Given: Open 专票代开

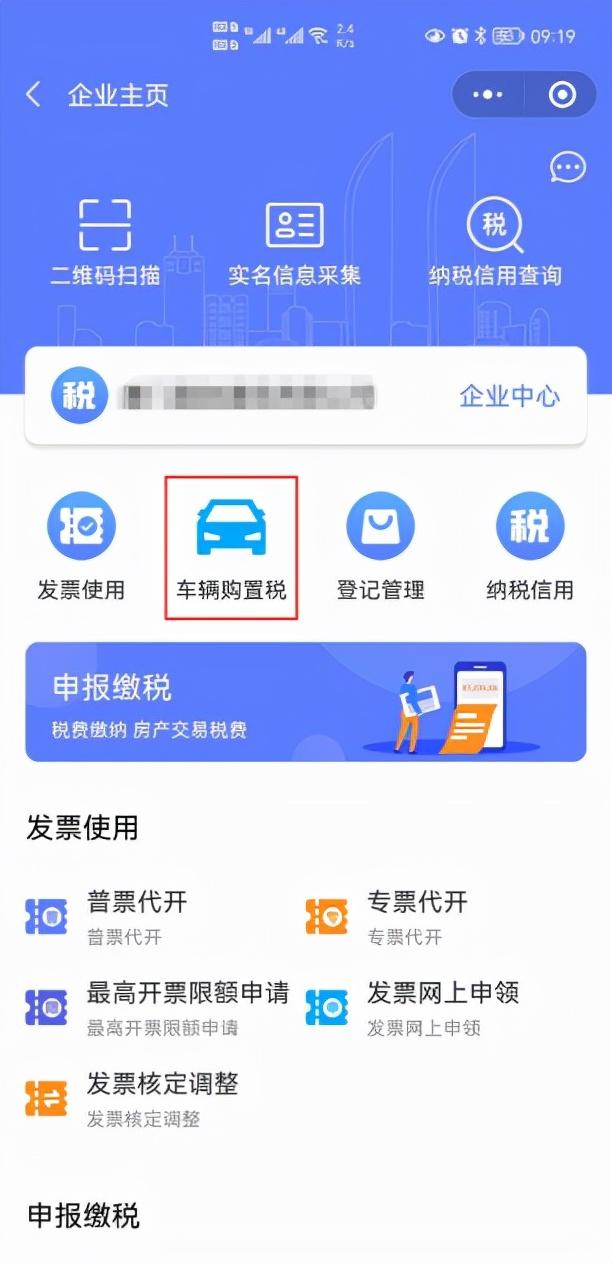Looking at the screenshot, I should point(390,917).
